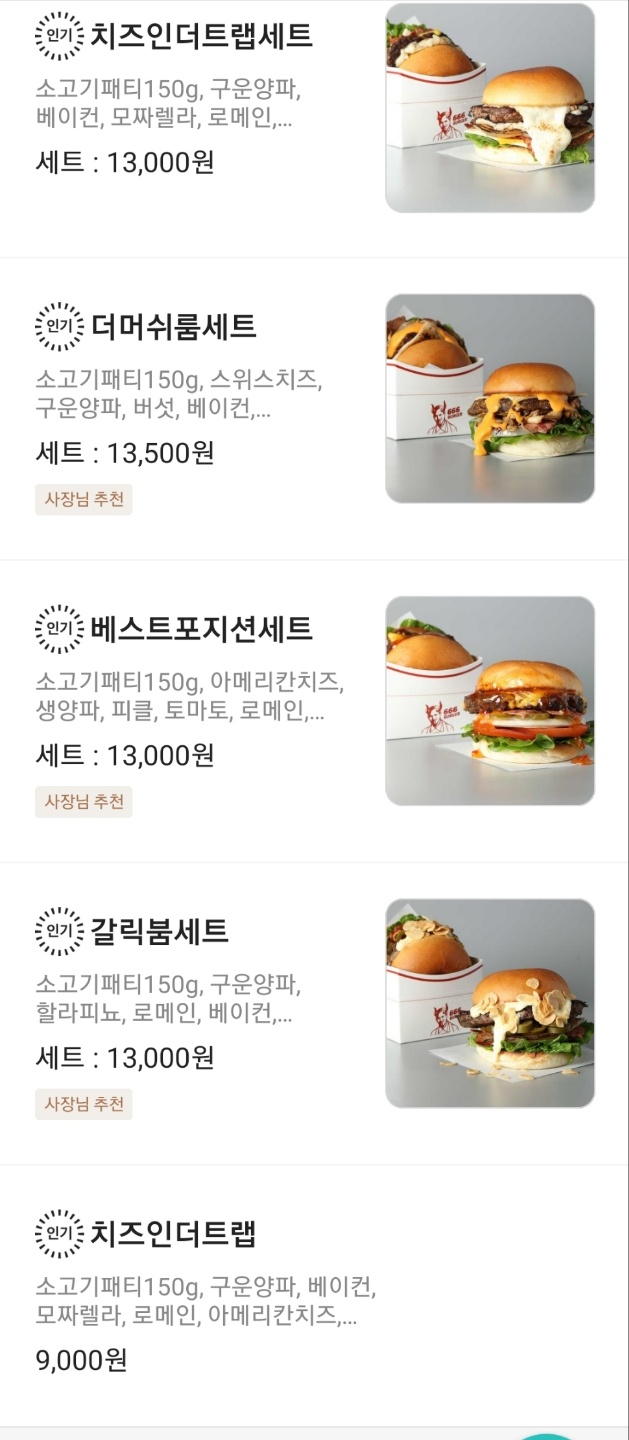Open the 치즈인더트랩세트 menu item
This screenshot has height=1440, width=629.
click(x=200, y=37)
